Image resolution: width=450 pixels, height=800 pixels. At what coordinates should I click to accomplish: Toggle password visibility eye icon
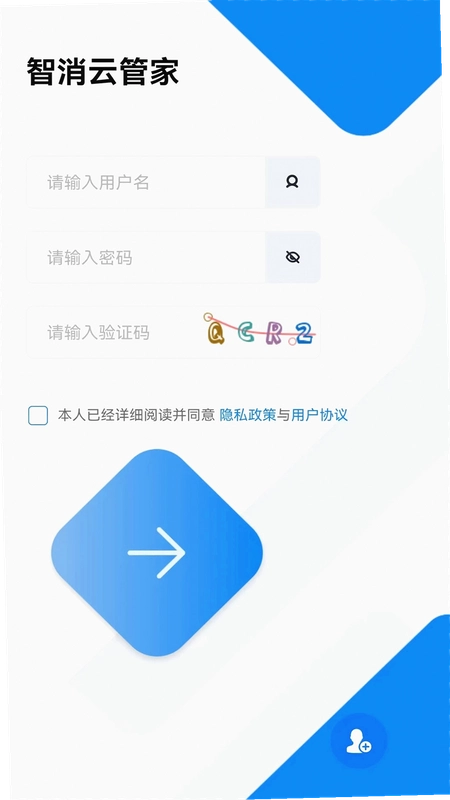click(292, 257)
